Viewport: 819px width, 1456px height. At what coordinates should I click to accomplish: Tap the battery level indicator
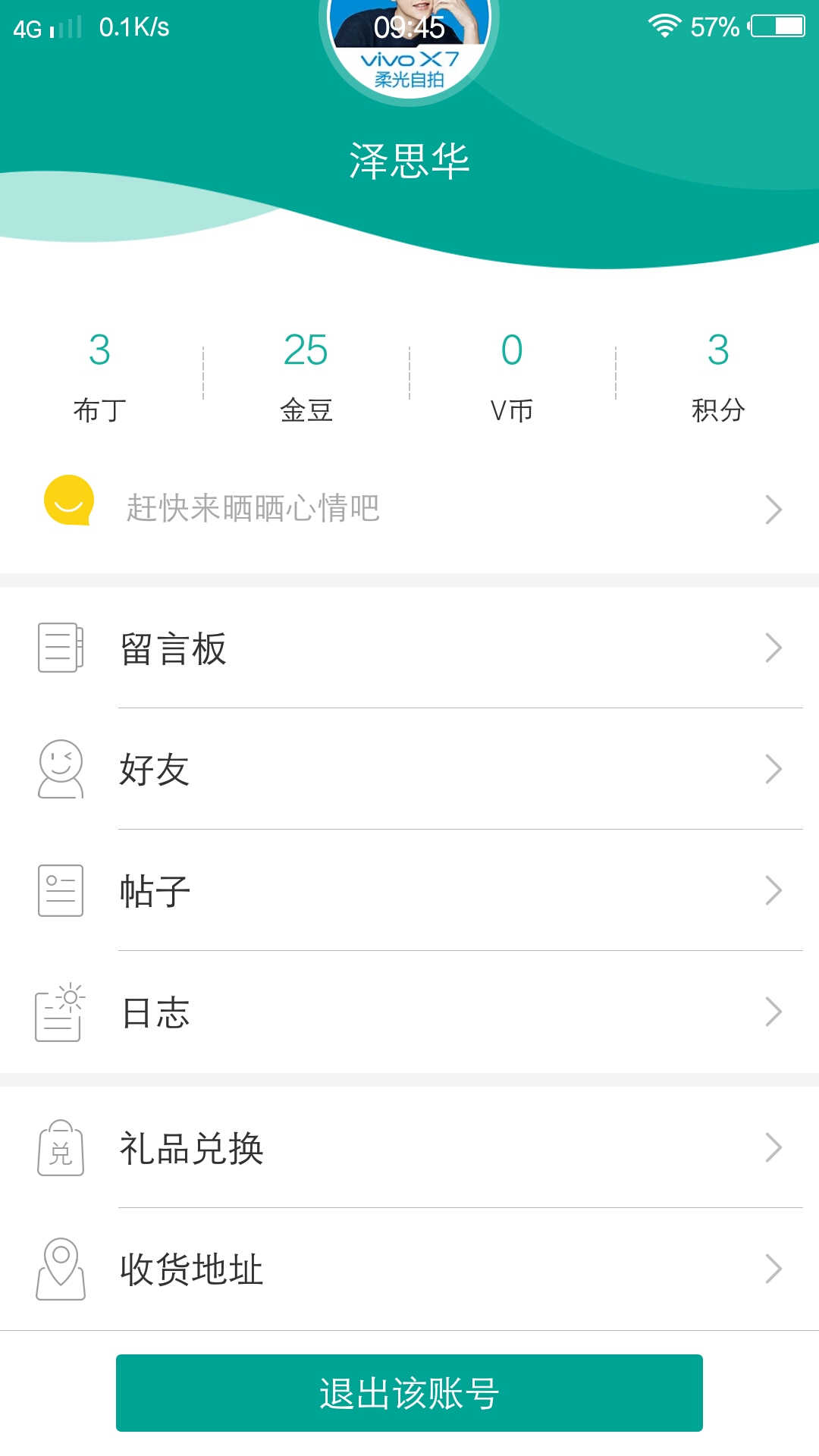point(773,27)
